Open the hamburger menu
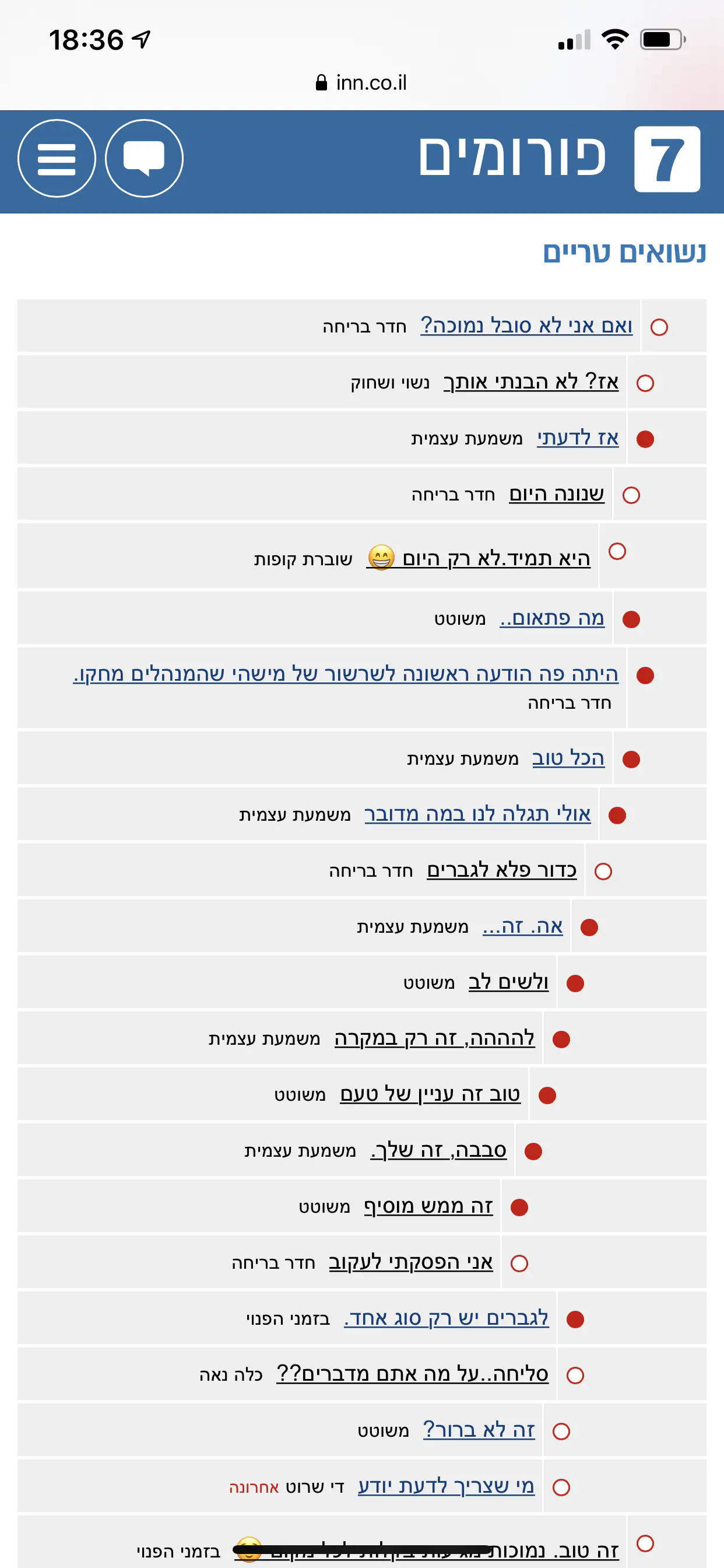Screen dimensions: 724x1568 [57, 158]
